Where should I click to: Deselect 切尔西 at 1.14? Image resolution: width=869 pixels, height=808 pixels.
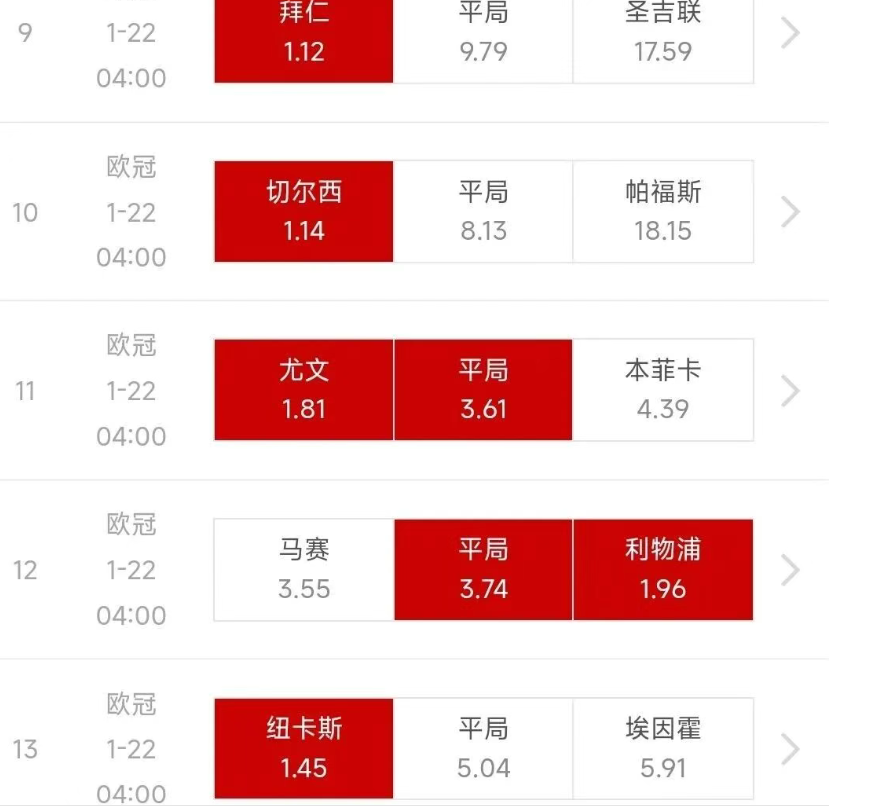pos(303,211)
